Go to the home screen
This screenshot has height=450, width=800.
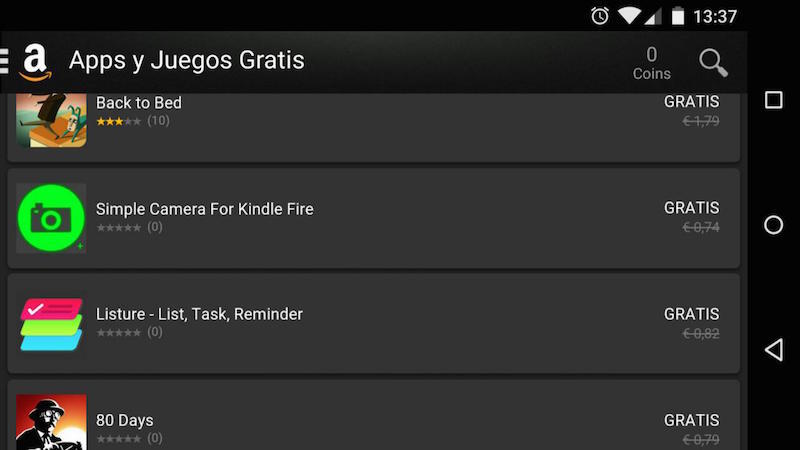773,225
